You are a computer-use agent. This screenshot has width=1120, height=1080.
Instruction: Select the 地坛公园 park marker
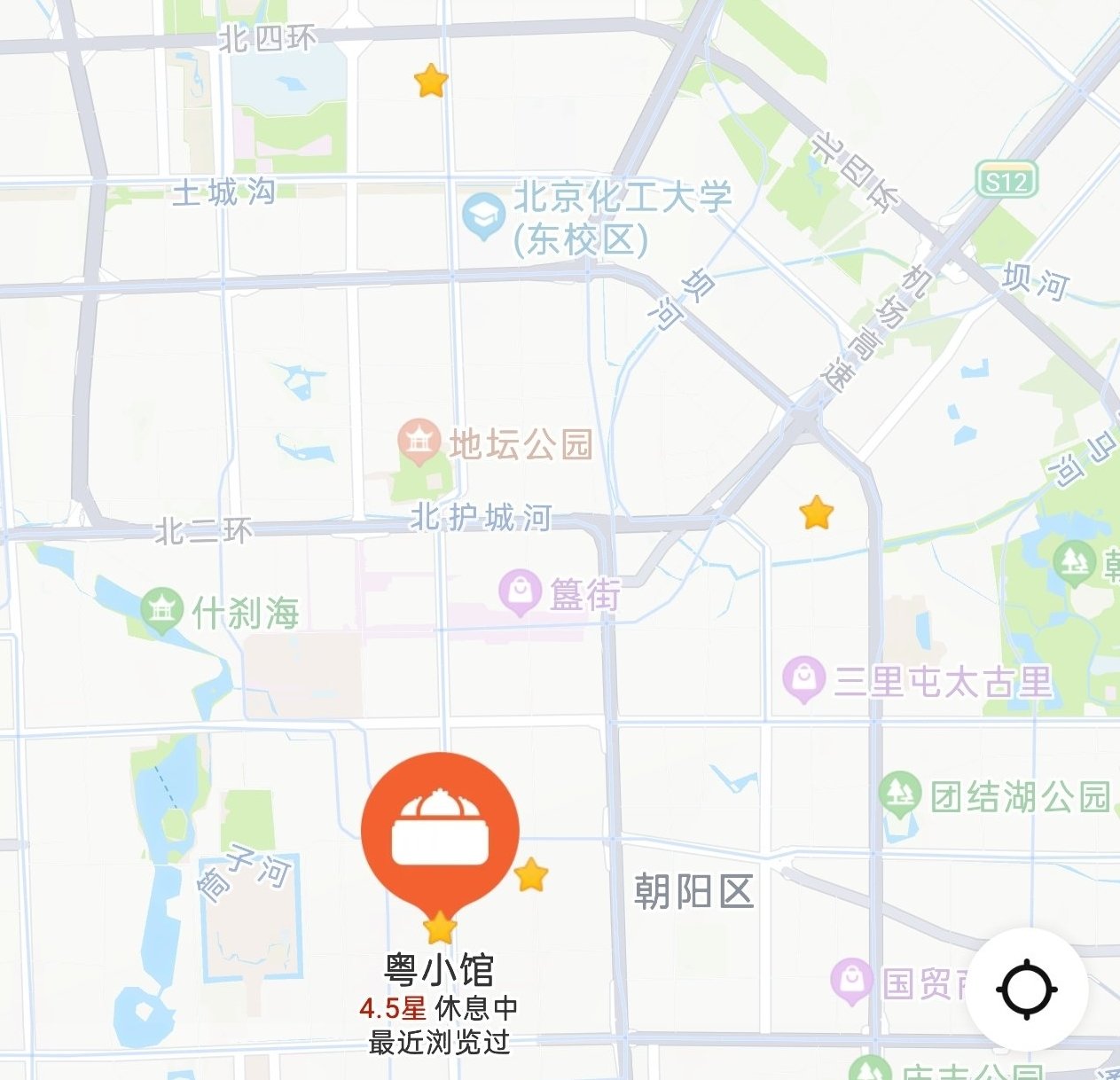(419, 441)
